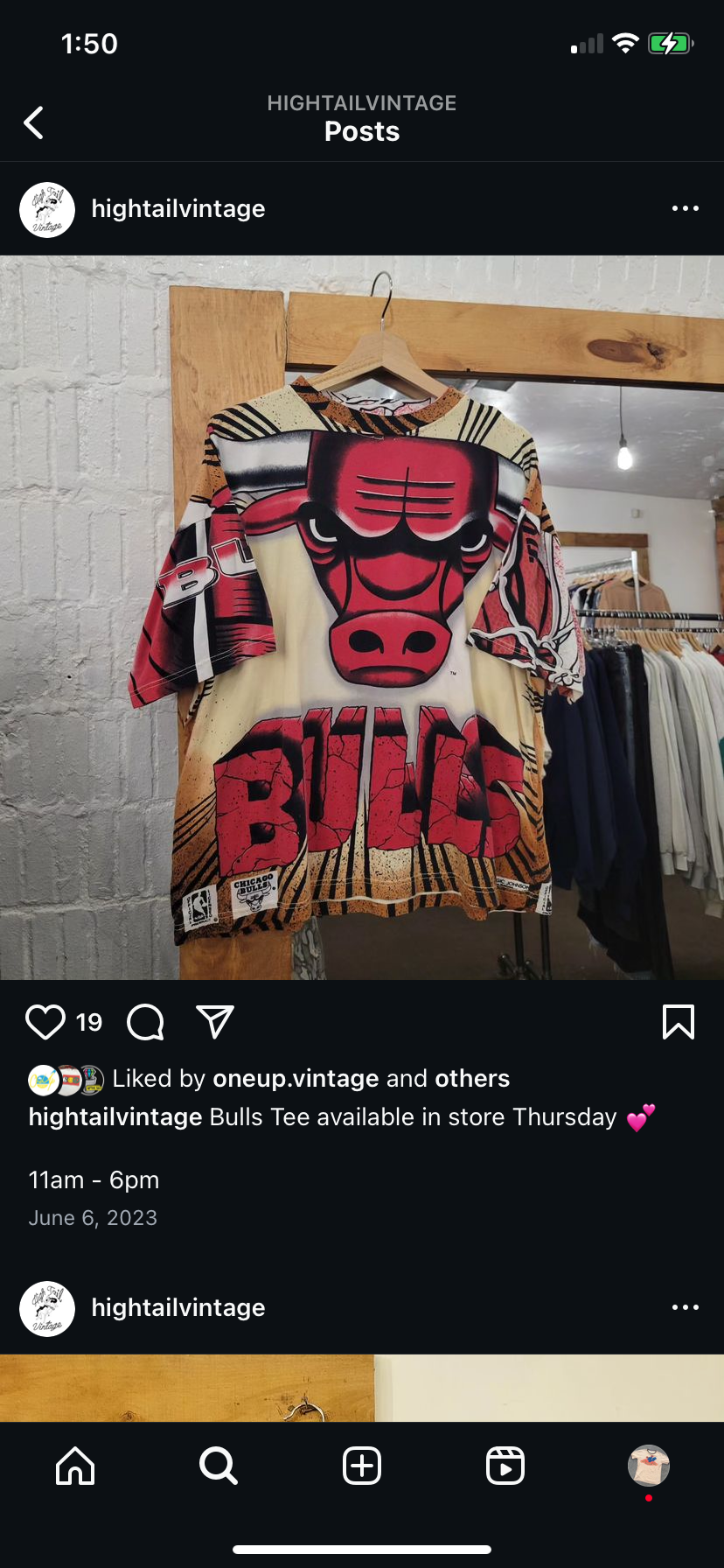Open the Bulls shirt photo

(362, 617)
